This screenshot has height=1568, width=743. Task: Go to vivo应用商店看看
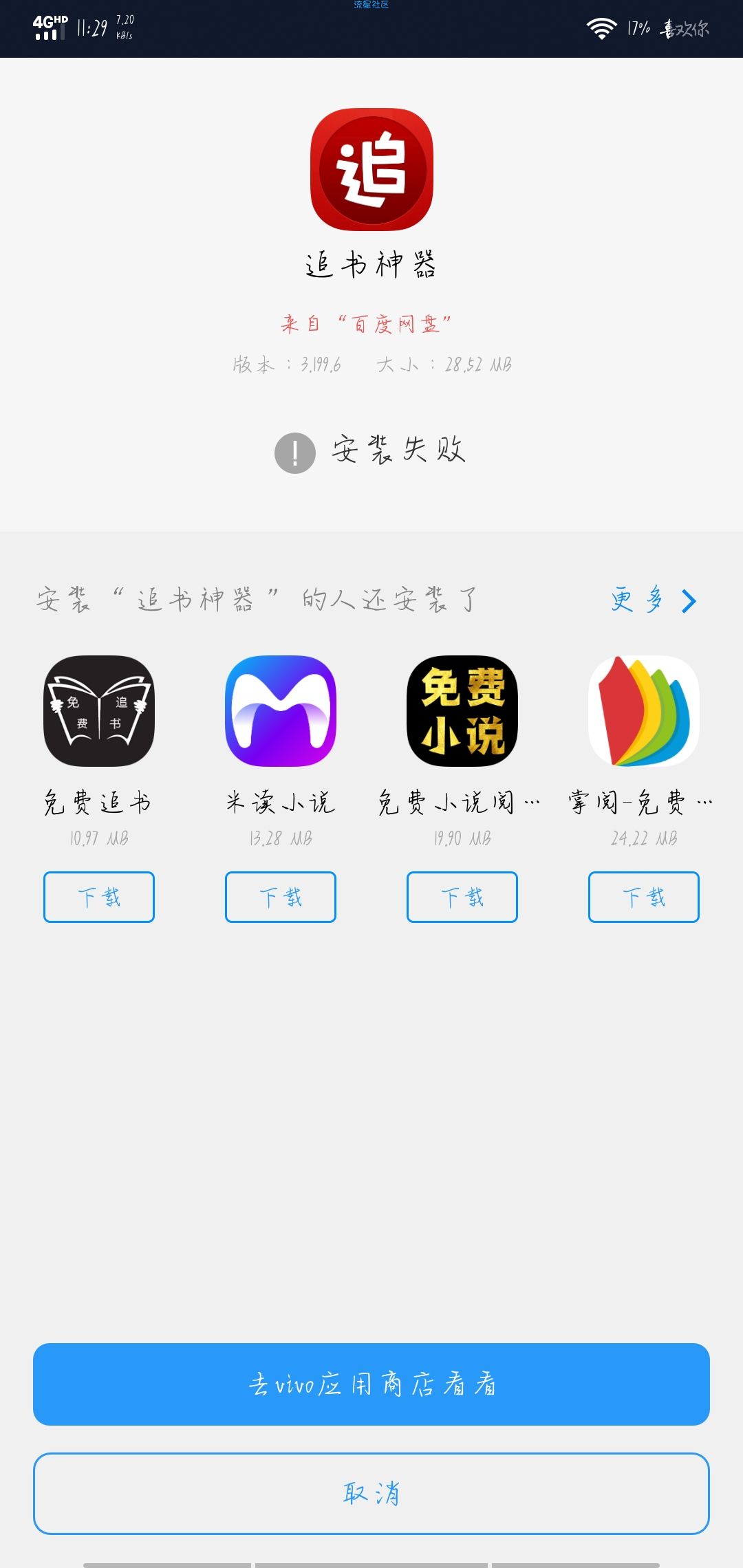[x=371, y=1384]
